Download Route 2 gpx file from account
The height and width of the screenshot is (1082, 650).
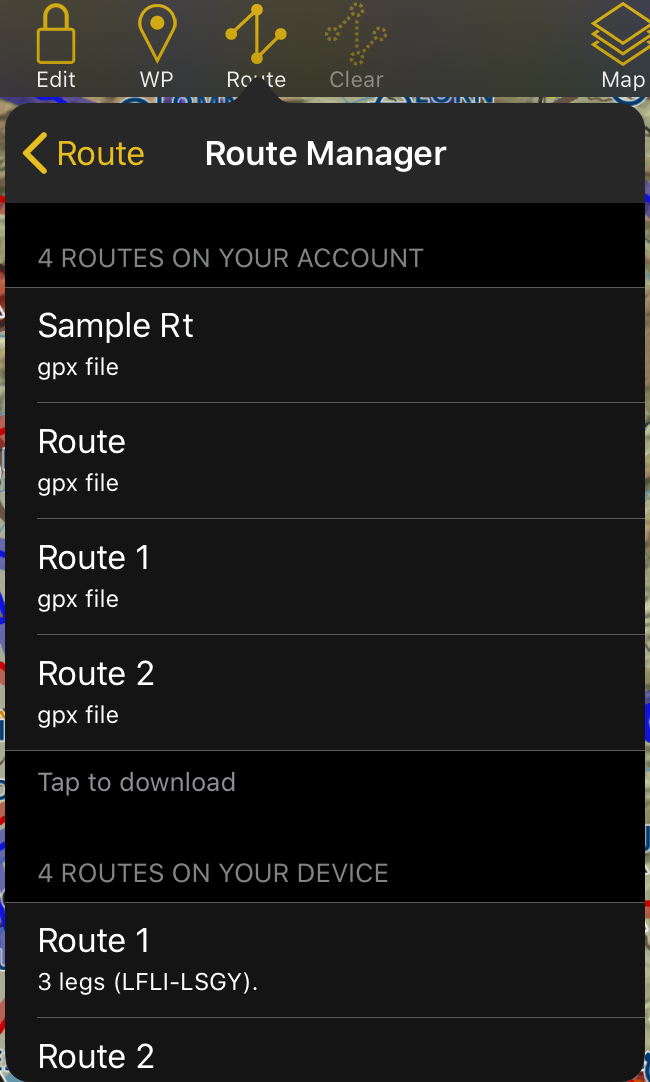[325, 693]
